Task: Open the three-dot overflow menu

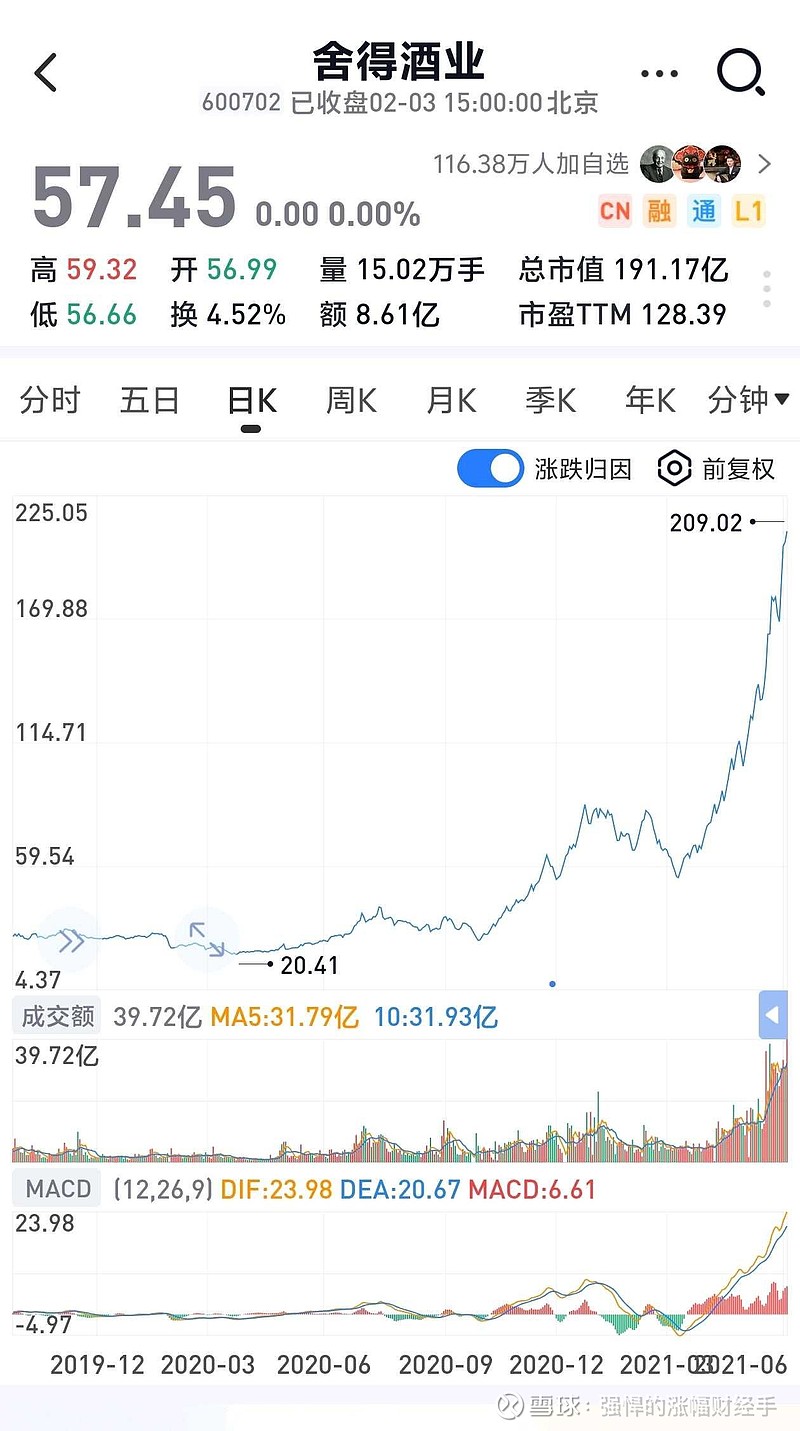Action: (x=658, y=73)
